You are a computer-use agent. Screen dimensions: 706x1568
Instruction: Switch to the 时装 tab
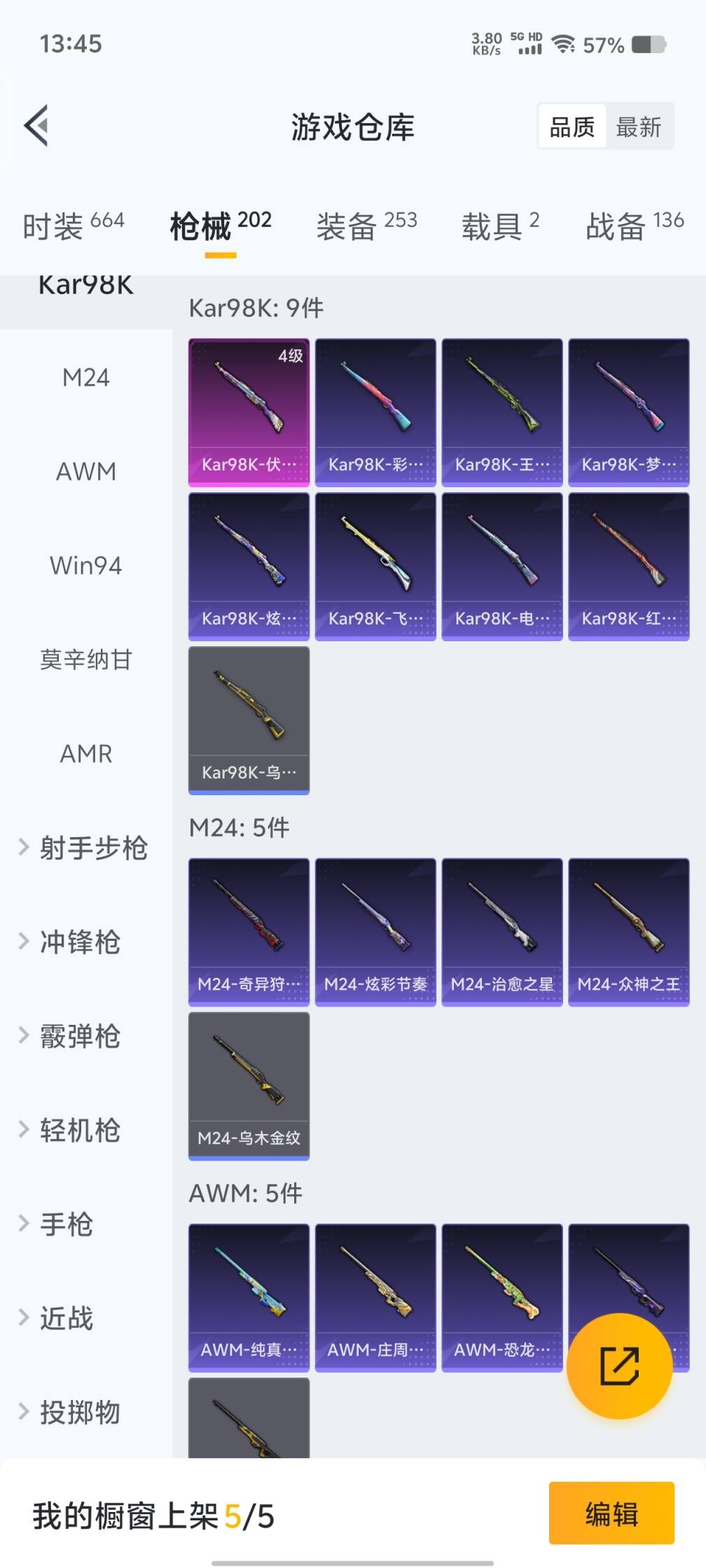pos(73,226)
